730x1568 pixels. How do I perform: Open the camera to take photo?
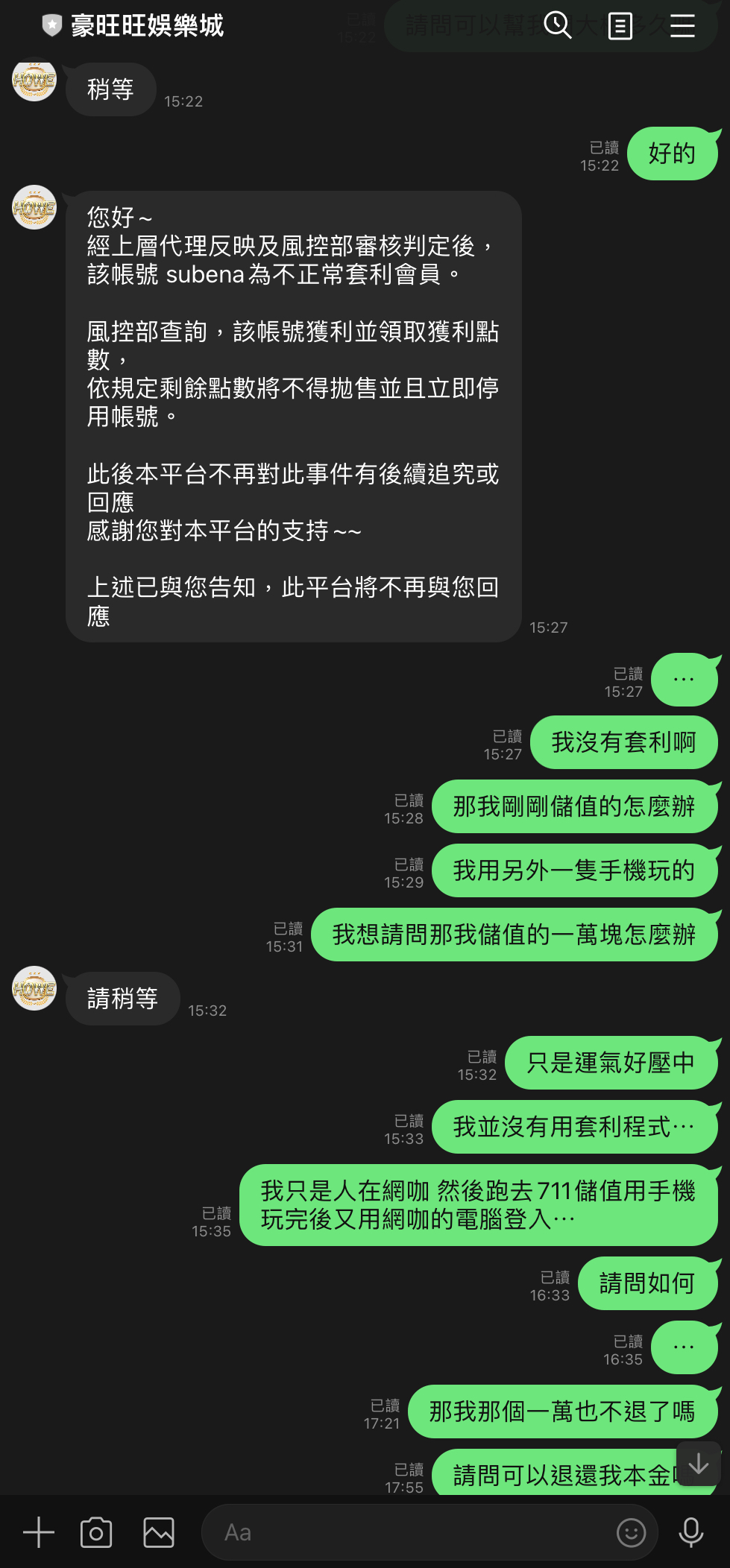96,1533
